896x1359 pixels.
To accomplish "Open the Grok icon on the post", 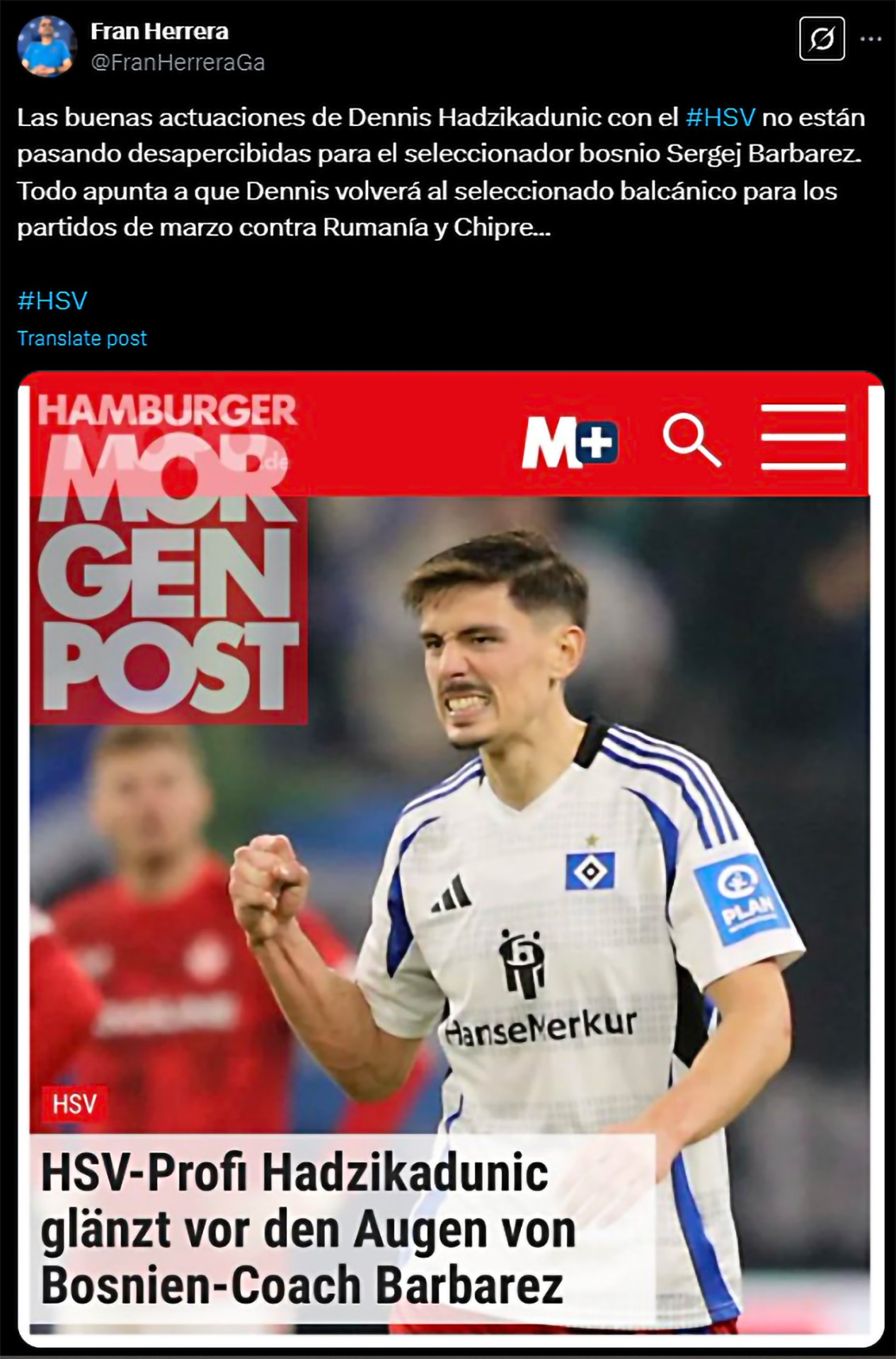I will click(x=821, y=39).
